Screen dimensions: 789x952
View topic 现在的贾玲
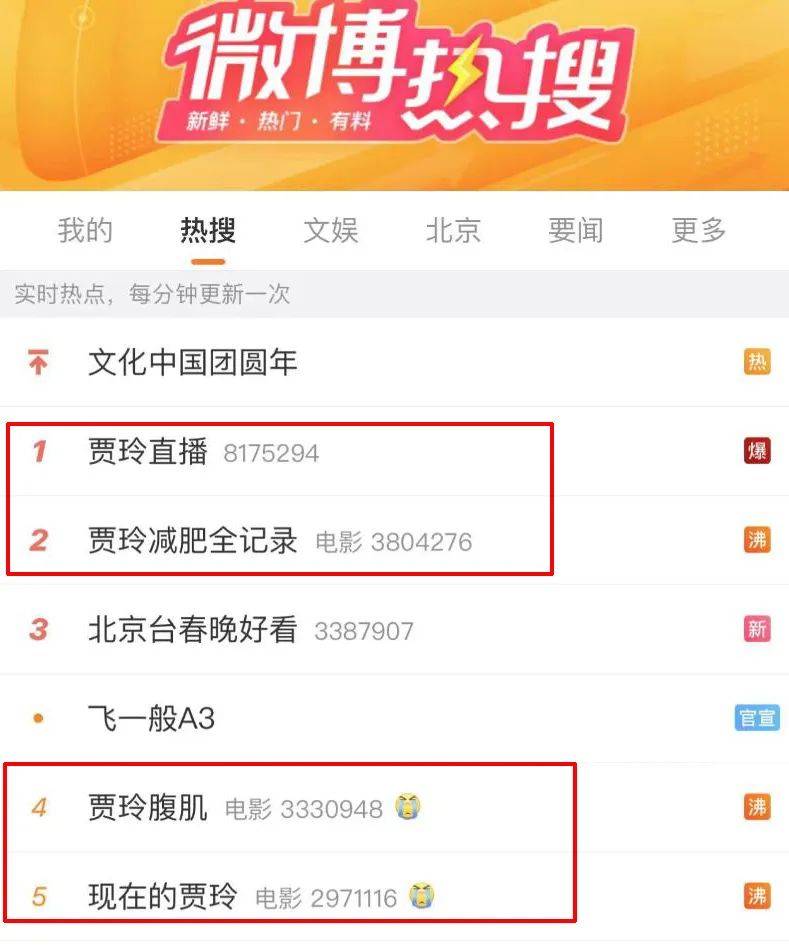click(163, 896)
